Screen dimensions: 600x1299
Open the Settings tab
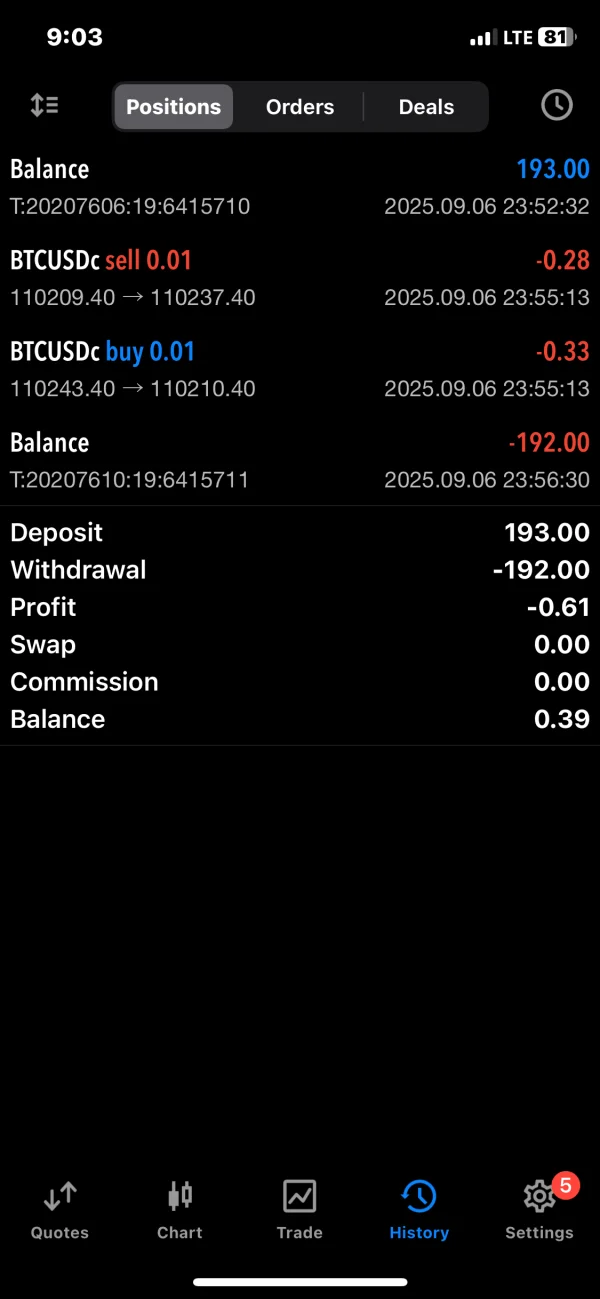click(540, 1209)
